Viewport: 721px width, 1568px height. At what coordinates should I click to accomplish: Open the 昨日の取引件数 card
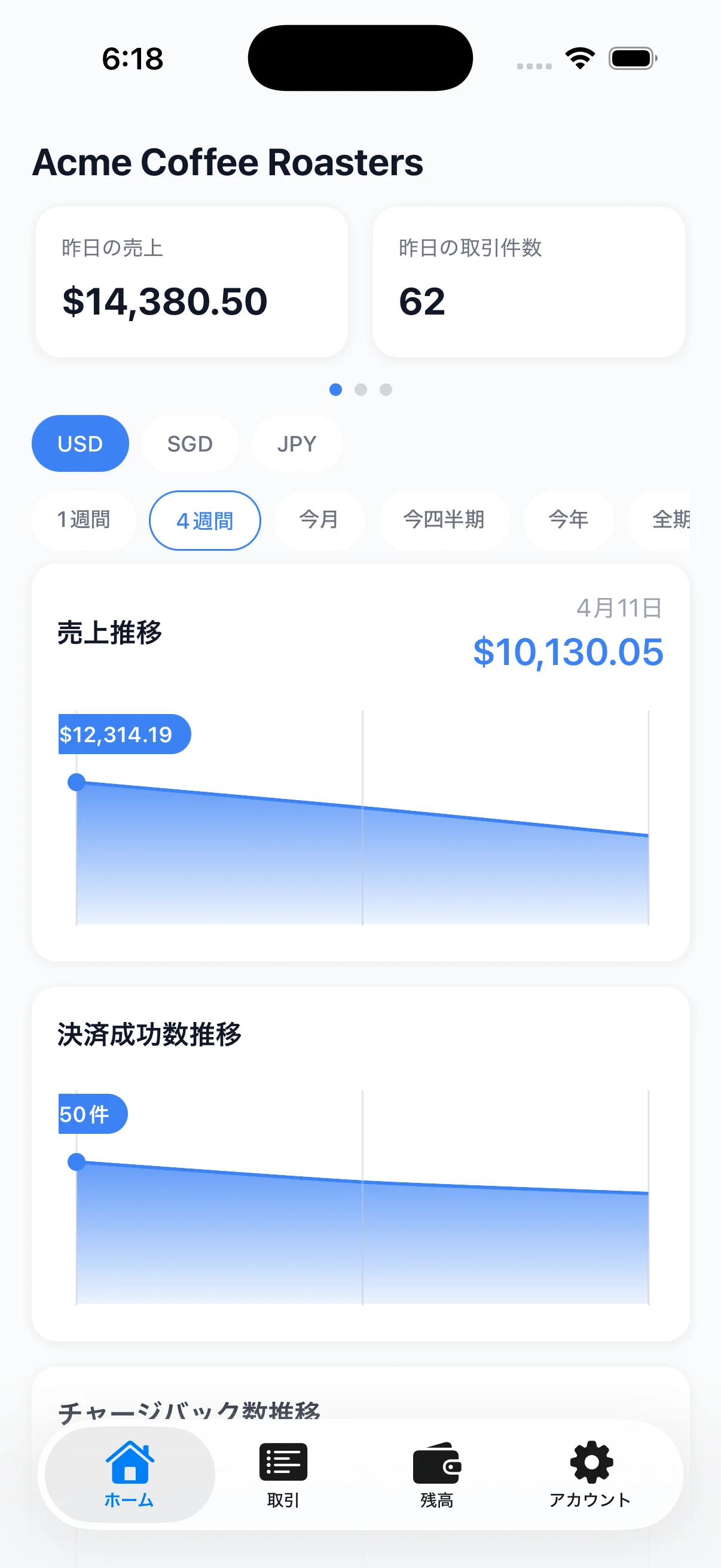pyautogui.click(x=528, y=282)
